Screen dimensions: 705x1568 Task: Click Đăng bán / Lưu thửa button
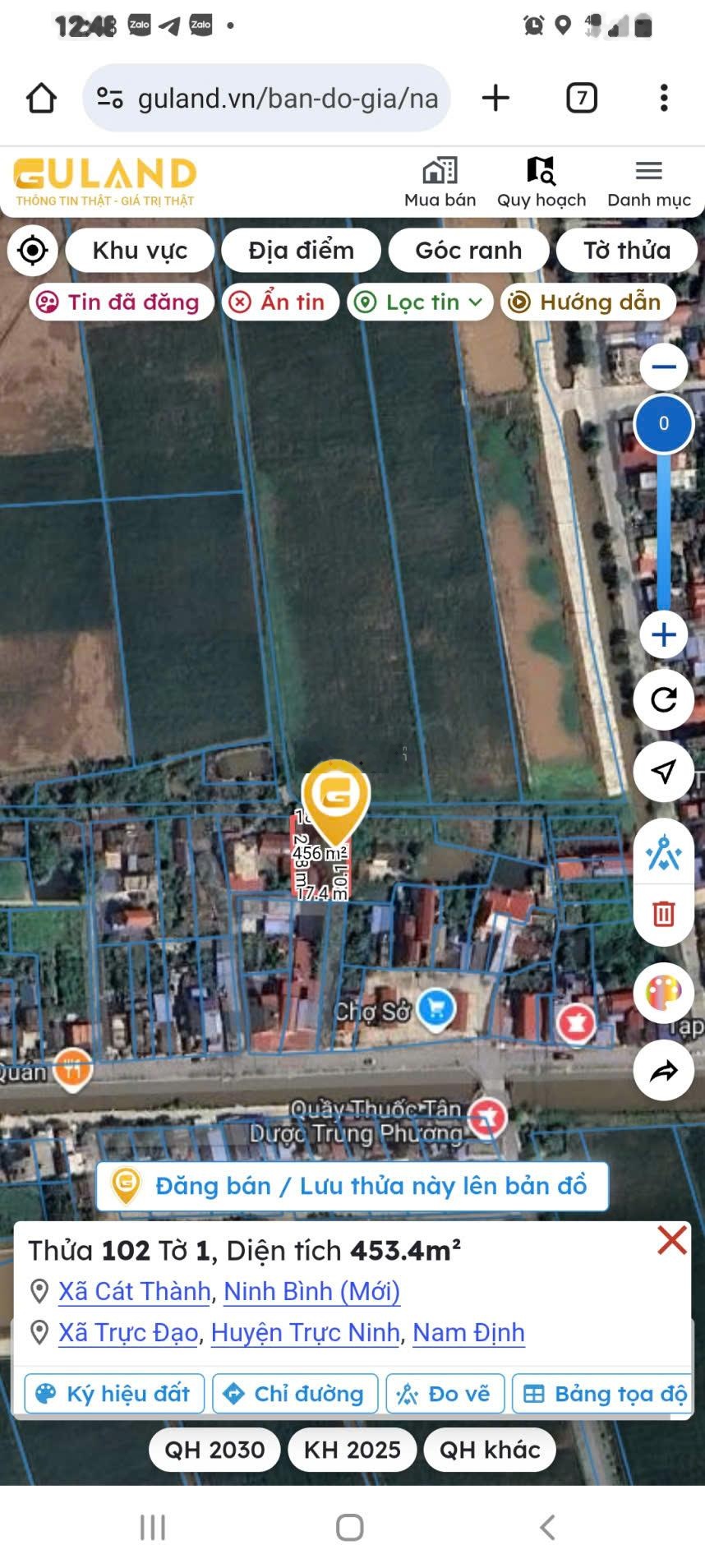click(352, 1186)
